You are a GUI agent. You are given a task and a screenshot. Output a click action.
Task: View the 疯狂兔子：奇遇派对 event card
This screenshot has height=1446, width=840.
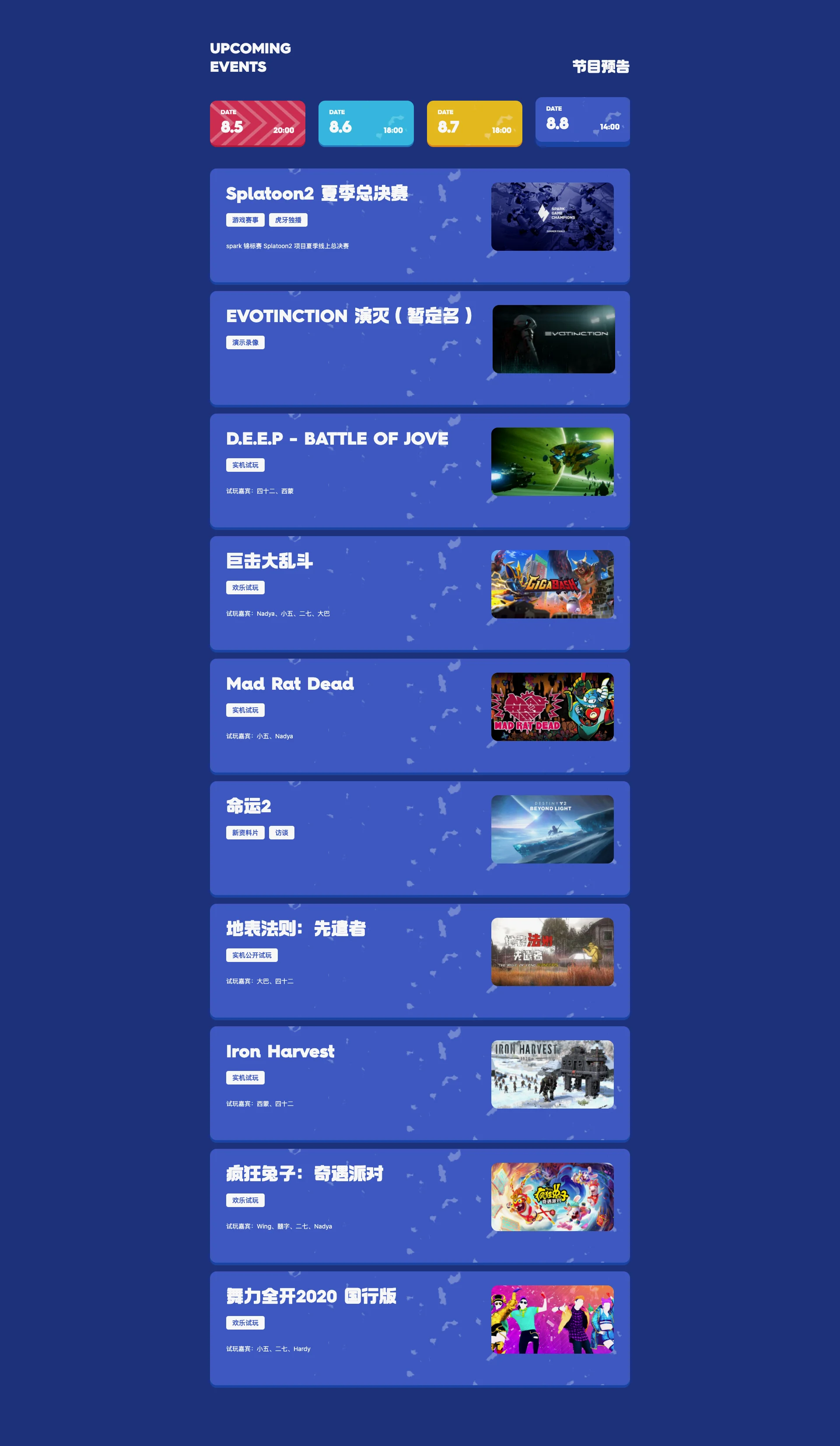coord(420,1205)
